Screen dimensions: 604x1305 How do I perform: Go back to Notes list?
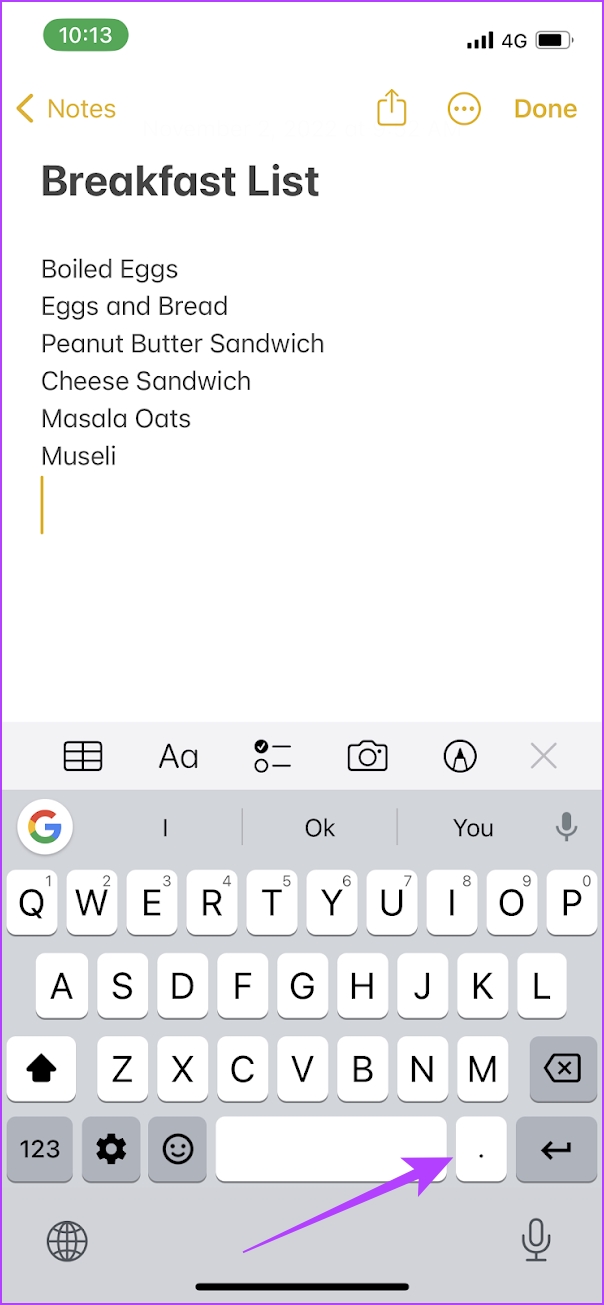point(66,109)
